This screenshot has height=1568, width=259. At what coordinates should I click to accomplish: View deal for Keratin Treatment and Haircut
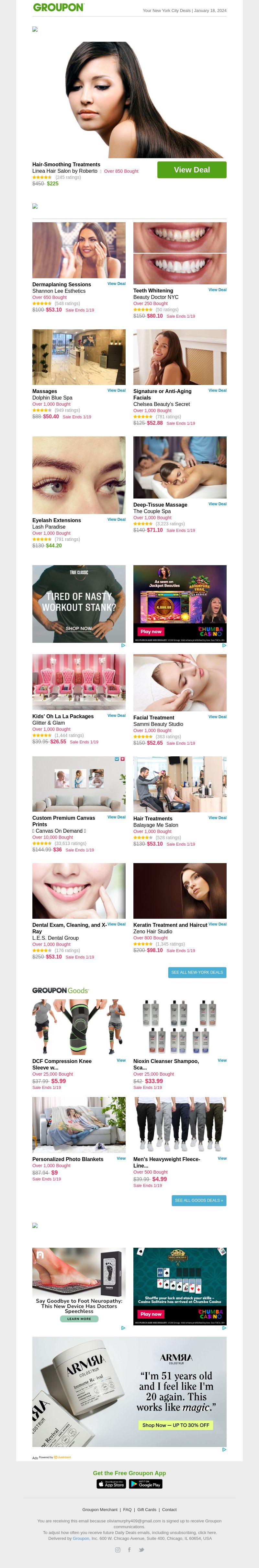pos(217,924)
